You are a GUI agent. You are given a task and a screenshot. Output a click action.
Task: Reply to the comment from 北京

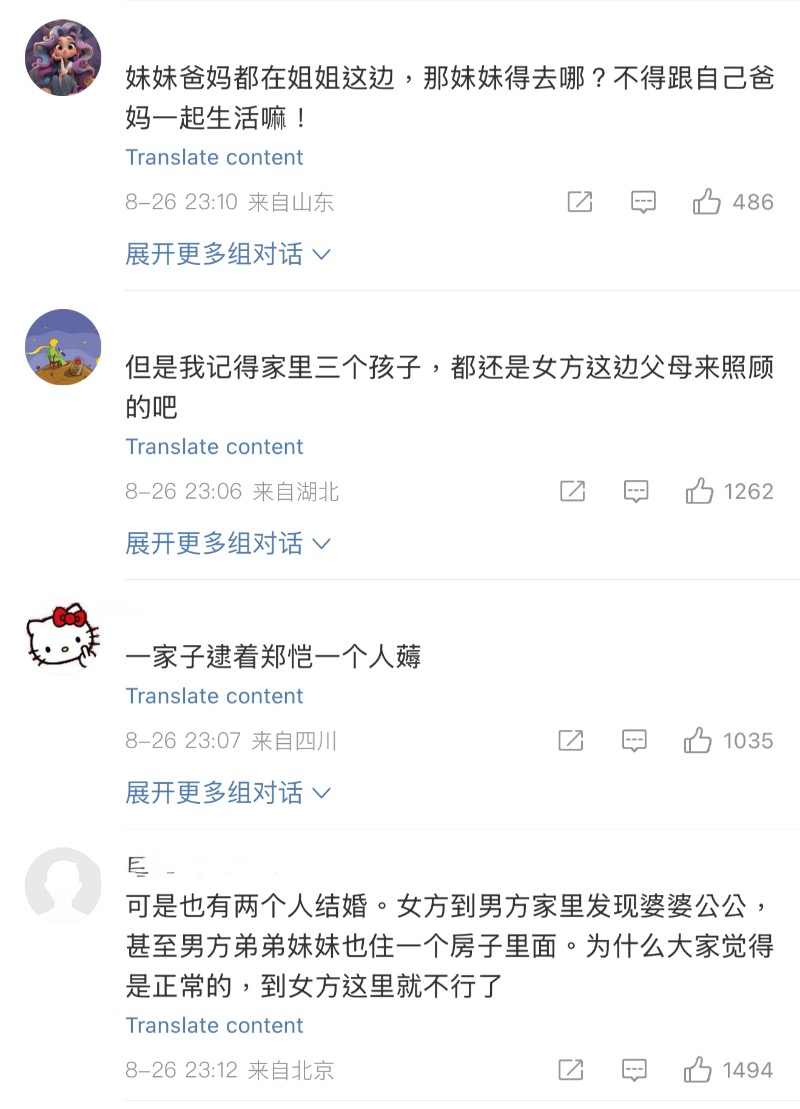634,1070
